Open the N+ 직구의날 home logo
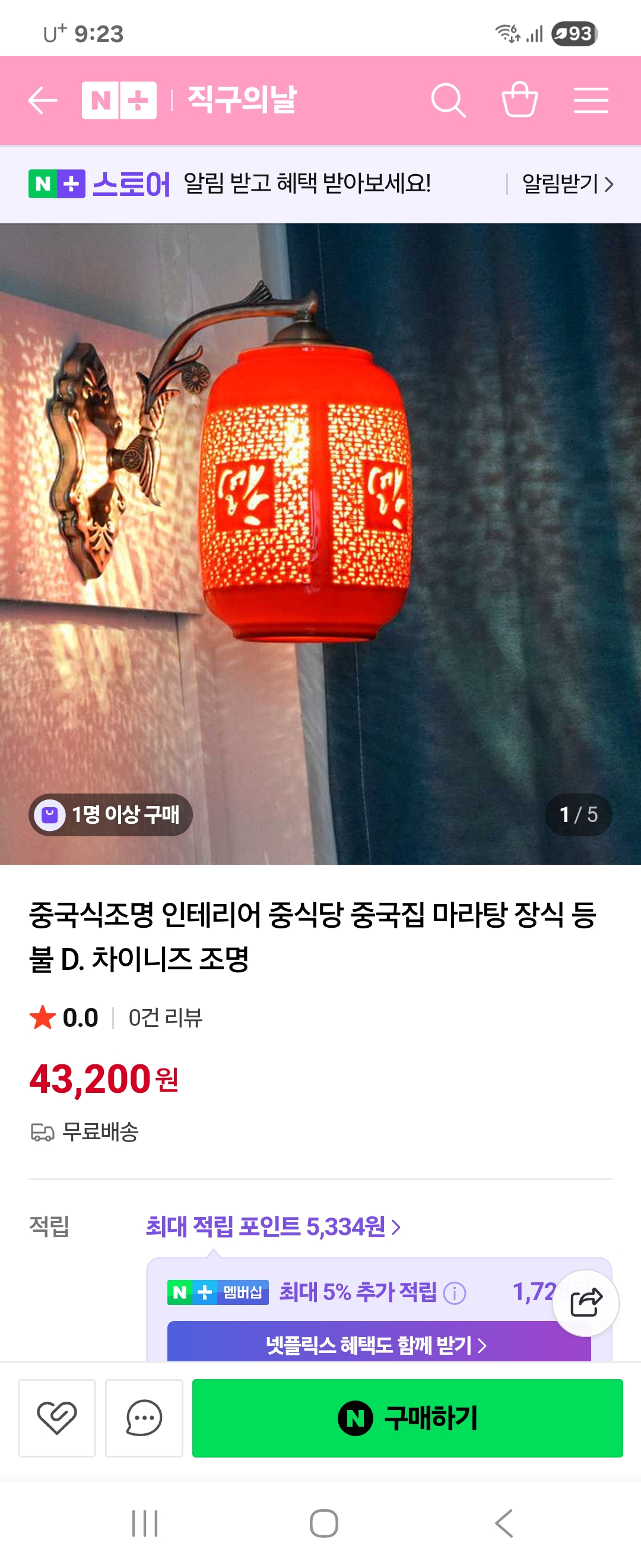The image size is (641, 1568). coord(189,100)
